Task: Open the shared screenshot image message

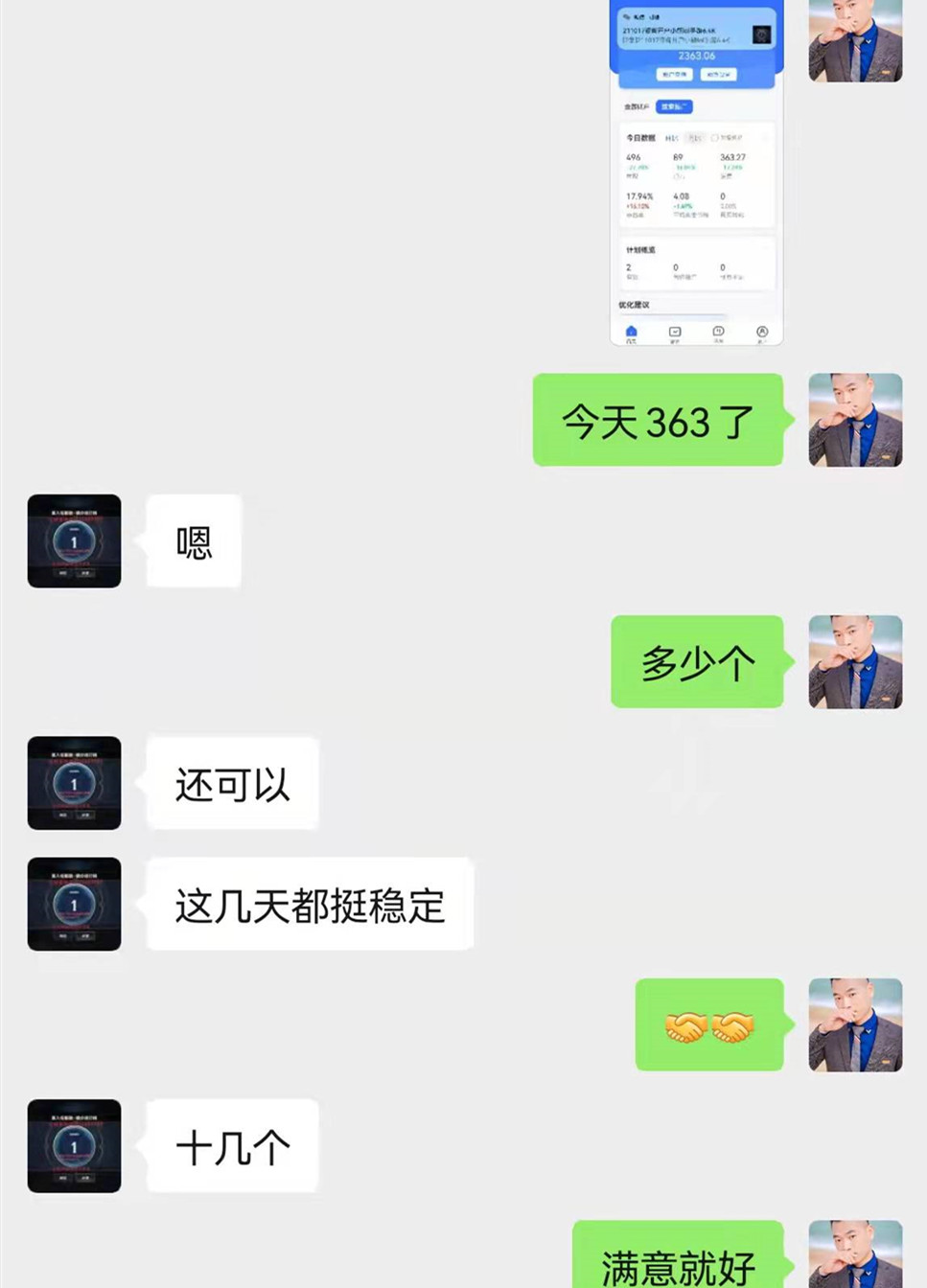Action: pos(697,172)
